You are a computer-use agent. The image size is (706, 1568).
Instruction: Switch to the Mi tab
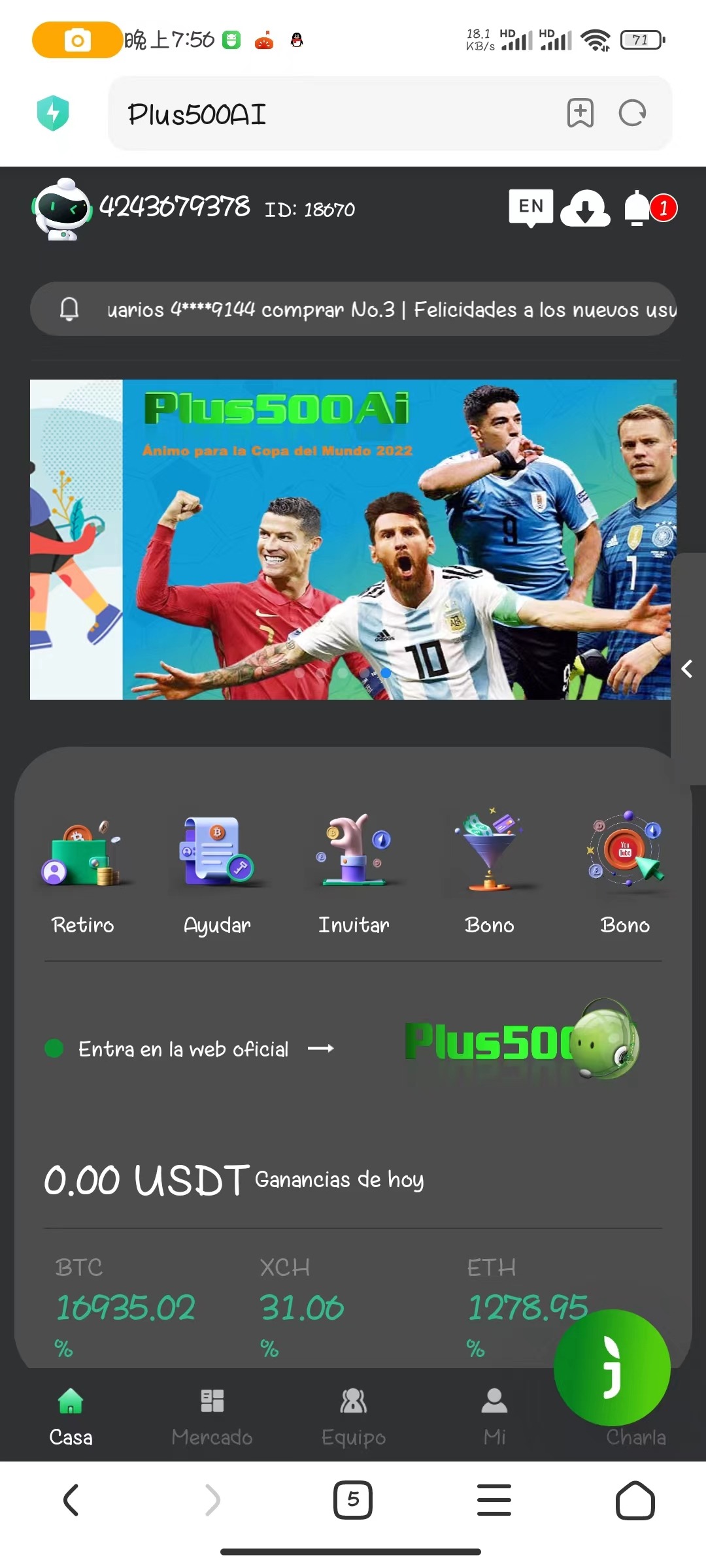(494, 1415)
